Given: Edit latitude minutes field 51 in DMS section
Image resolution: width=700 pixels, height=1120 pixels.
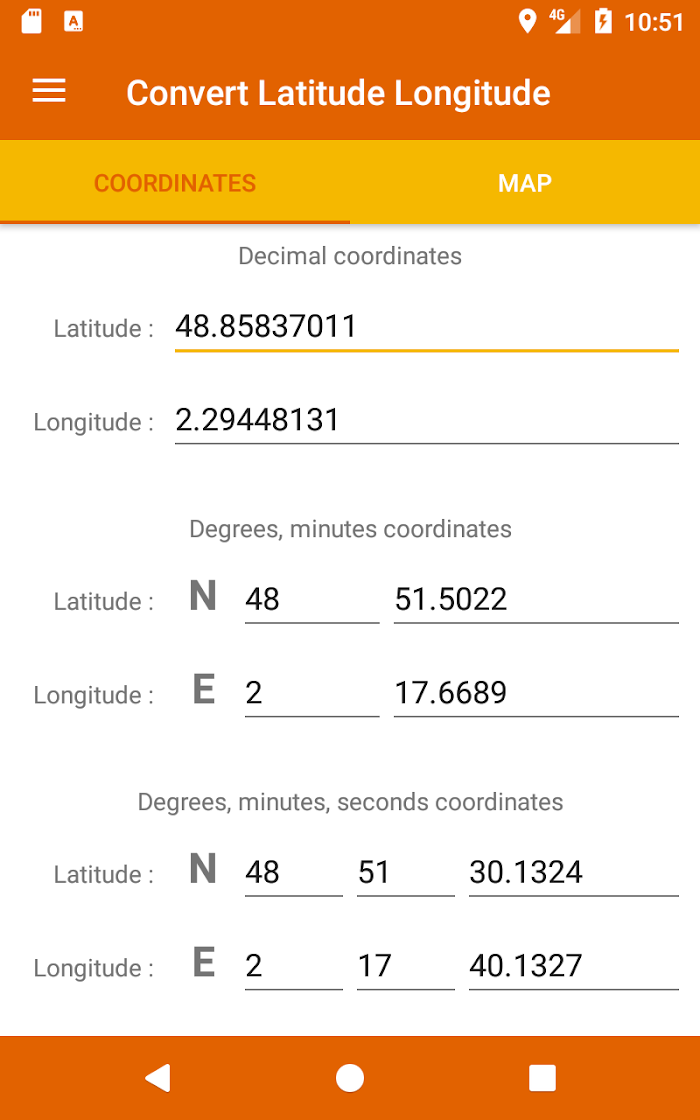Looking at the screenshot, I should coord(406,872).
